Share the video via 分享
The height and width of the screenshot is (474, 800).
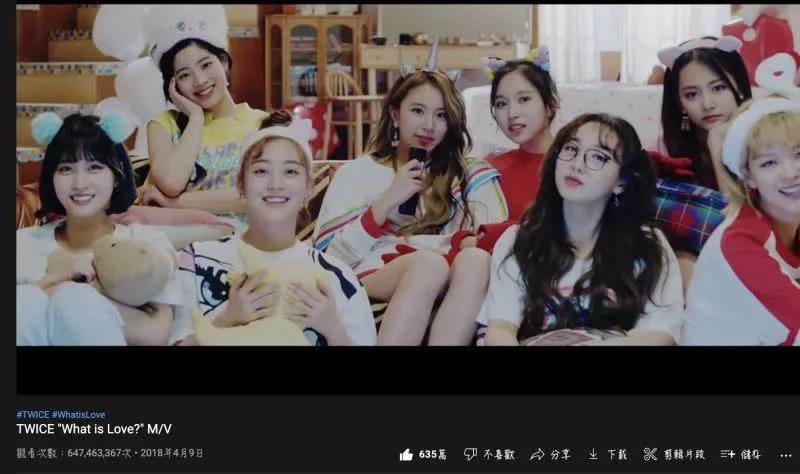[x=550, y=454]
